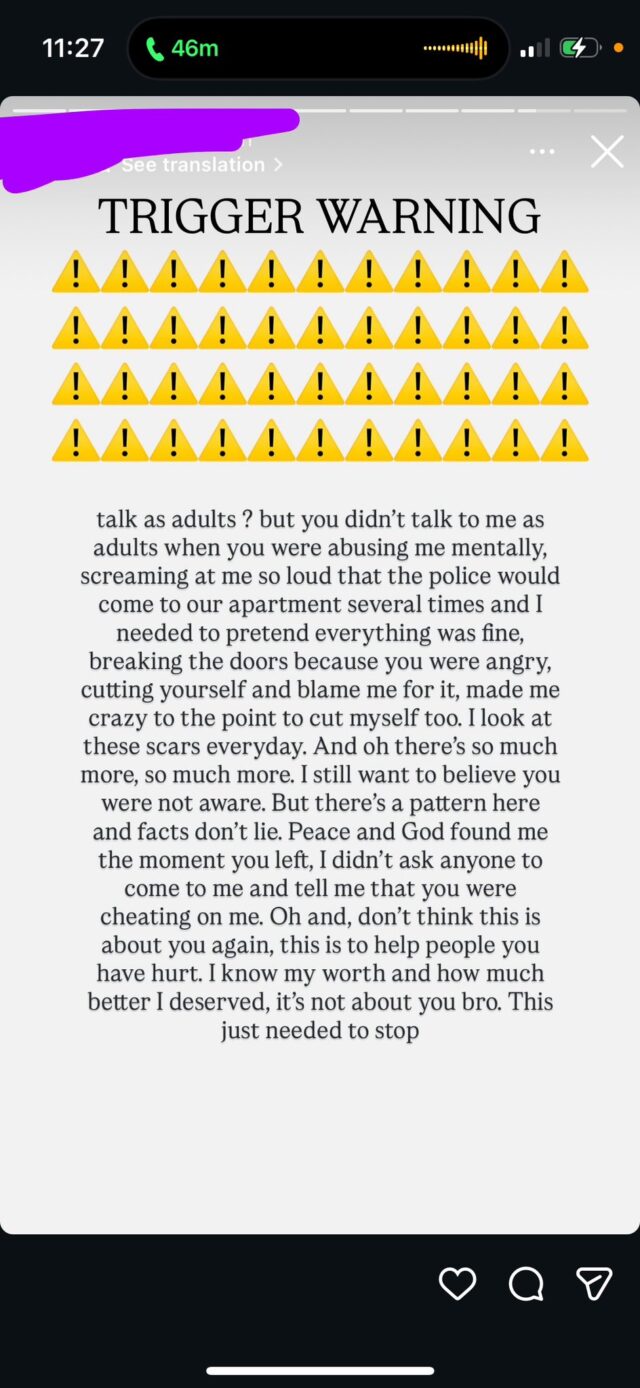Share this story with the paper plane
The image size is (640, 1388).
point(594,1284)
